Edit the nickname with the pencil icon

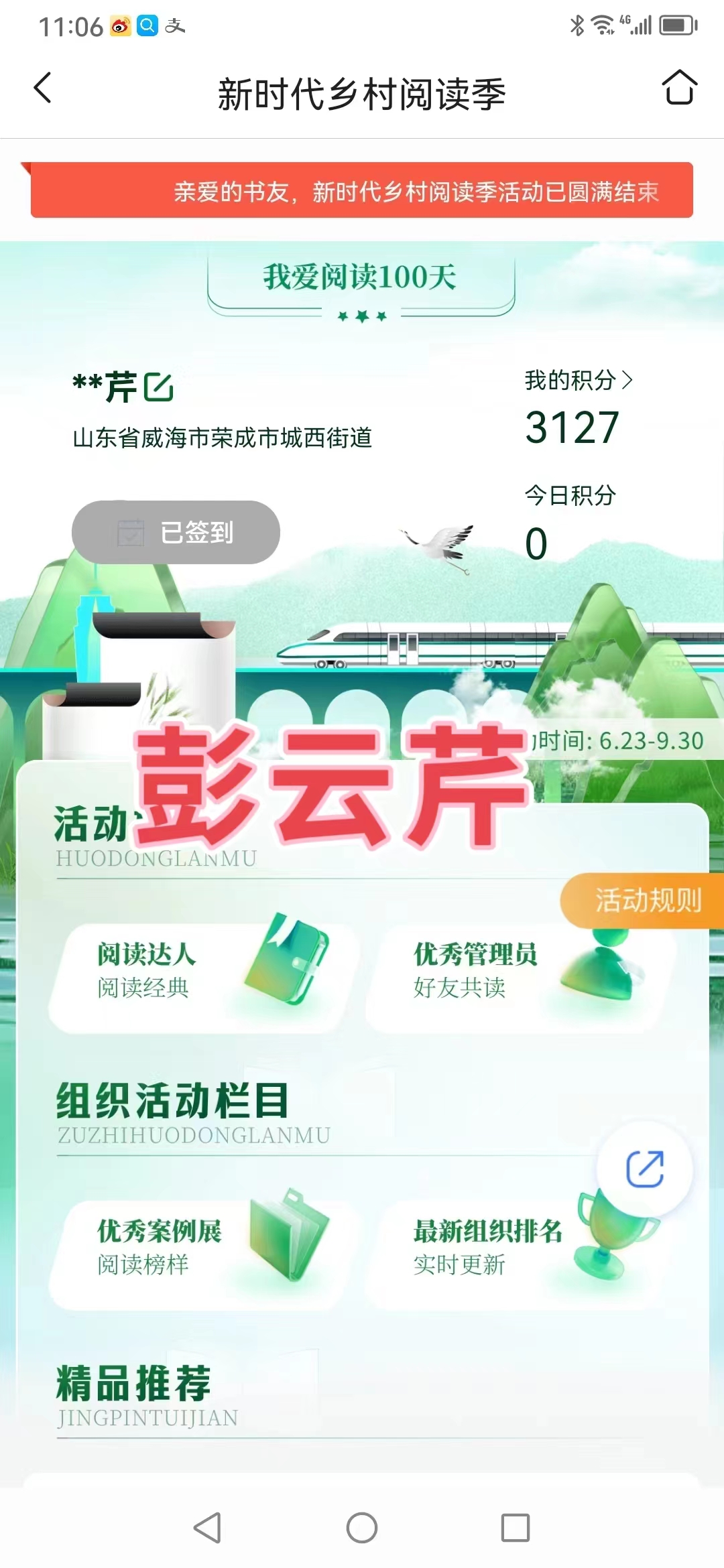pyautogui.click(x=159, y=387)
